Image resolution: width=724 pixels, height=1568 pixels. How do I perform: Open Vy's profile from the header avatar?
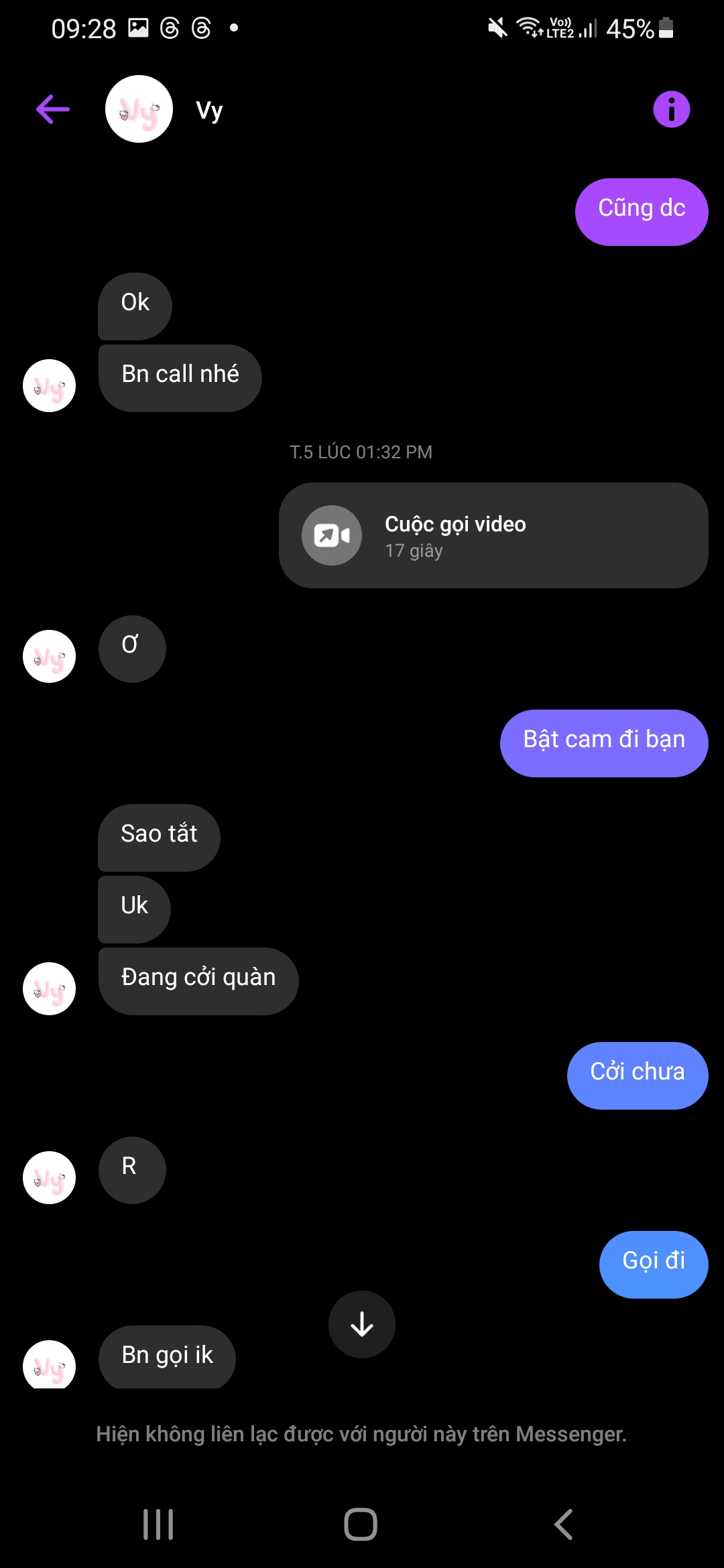pos(139,109)
